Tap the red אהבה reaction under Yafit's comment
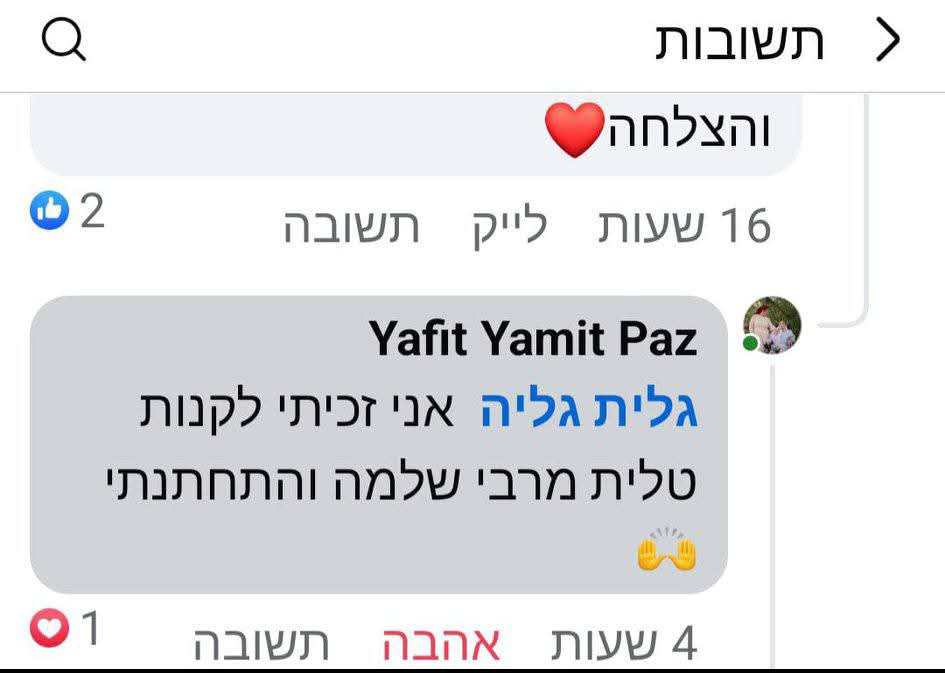This screenshot has height=673, width=945. (x=443, y=645)
